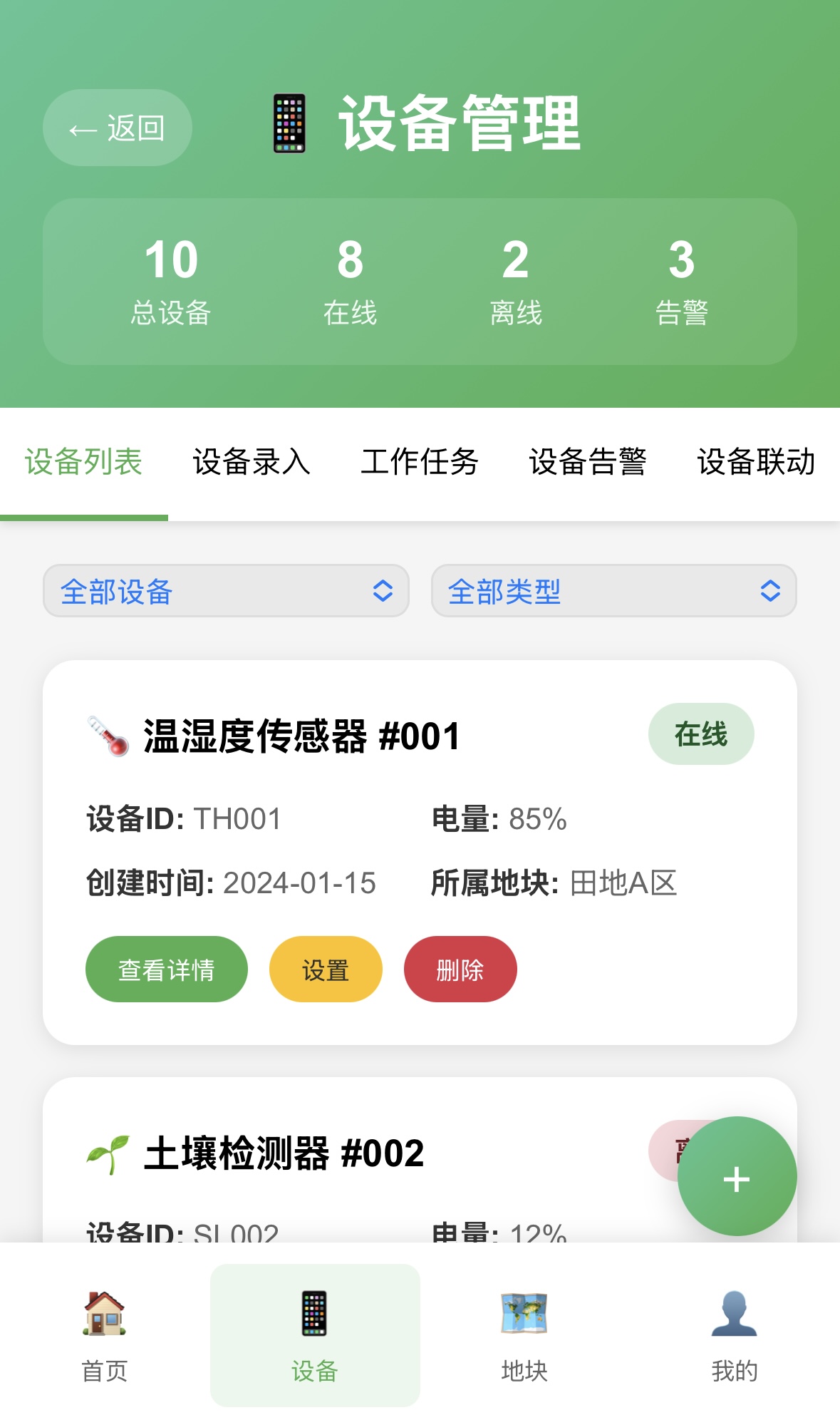Viewport: 840px width, 1425px height.
Task: Switch to the 我的 tab
Action: [x=735, y=1335]
